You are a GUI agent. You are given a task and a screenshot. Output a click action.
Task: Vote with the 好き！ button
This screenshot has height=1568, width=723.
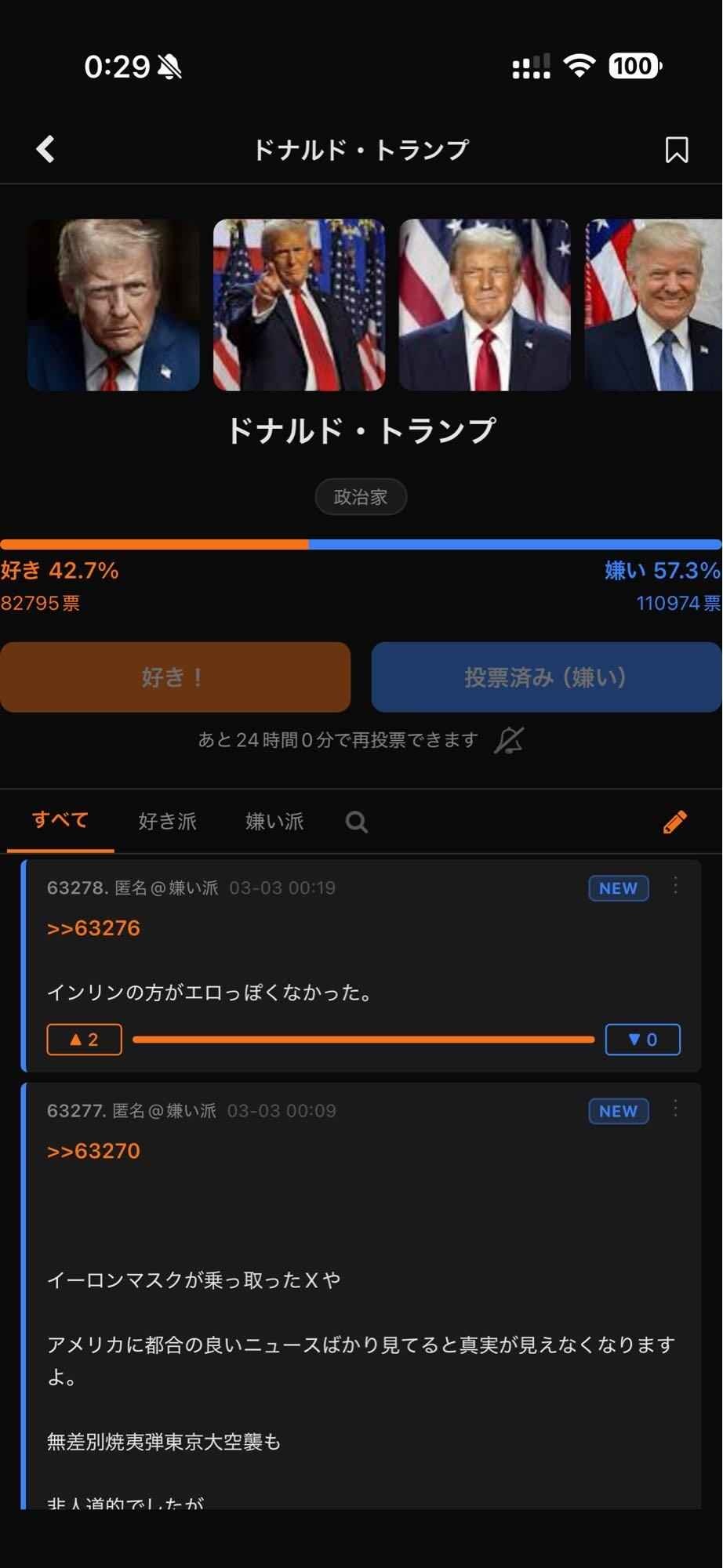pyautogui.click(x=175, y=677)
